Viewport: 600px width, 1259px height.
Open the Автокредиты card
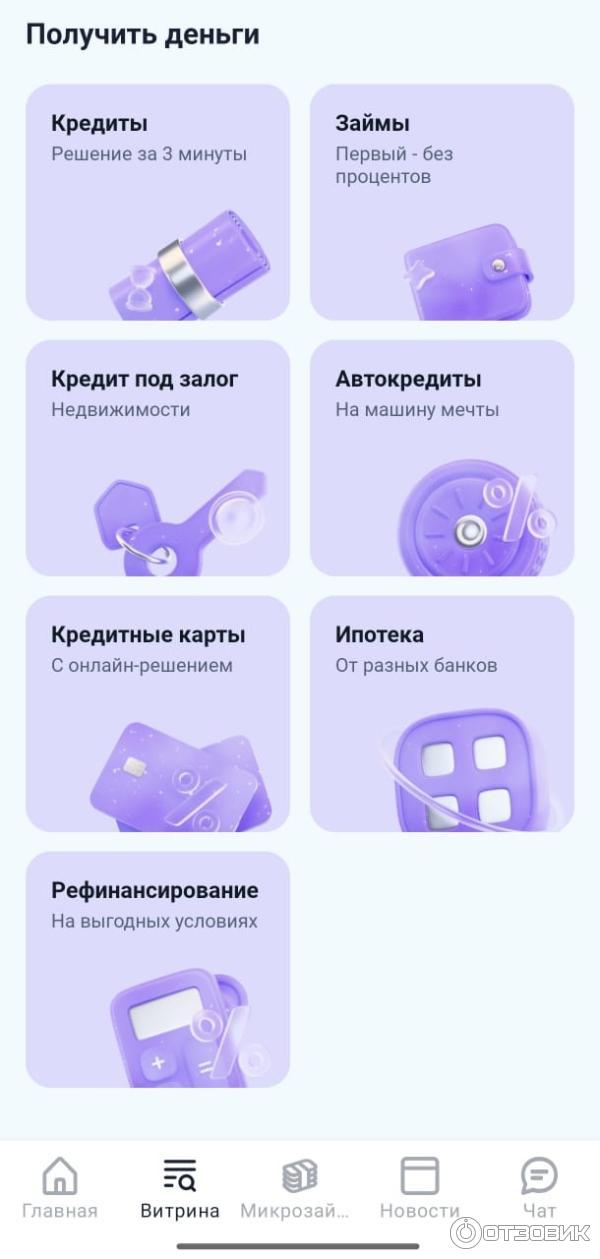[441, 458]
